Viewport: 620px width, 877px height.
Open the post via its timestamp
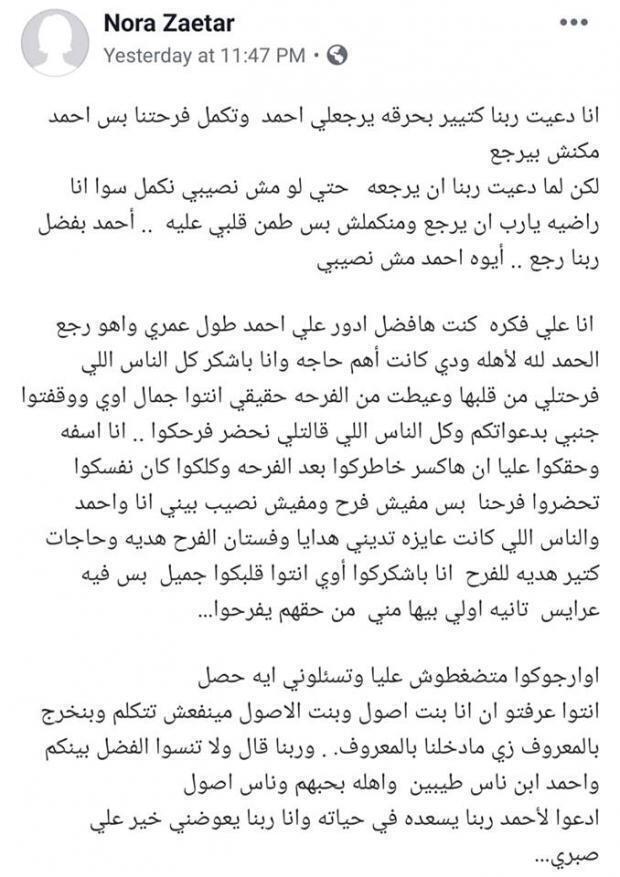204,57
